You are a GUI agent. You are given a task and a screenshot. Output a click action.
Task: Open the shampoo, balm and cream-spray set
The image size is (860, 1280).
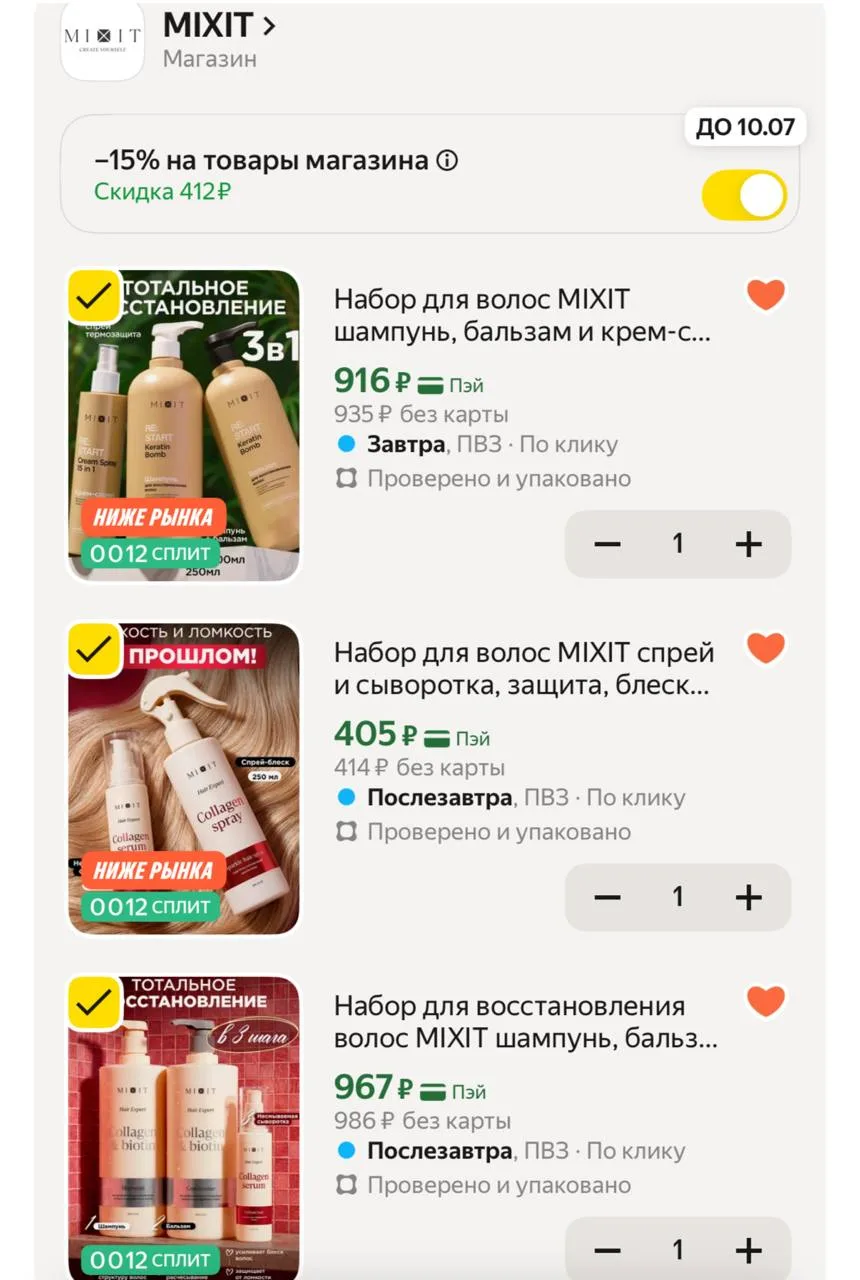pos(522,316)
